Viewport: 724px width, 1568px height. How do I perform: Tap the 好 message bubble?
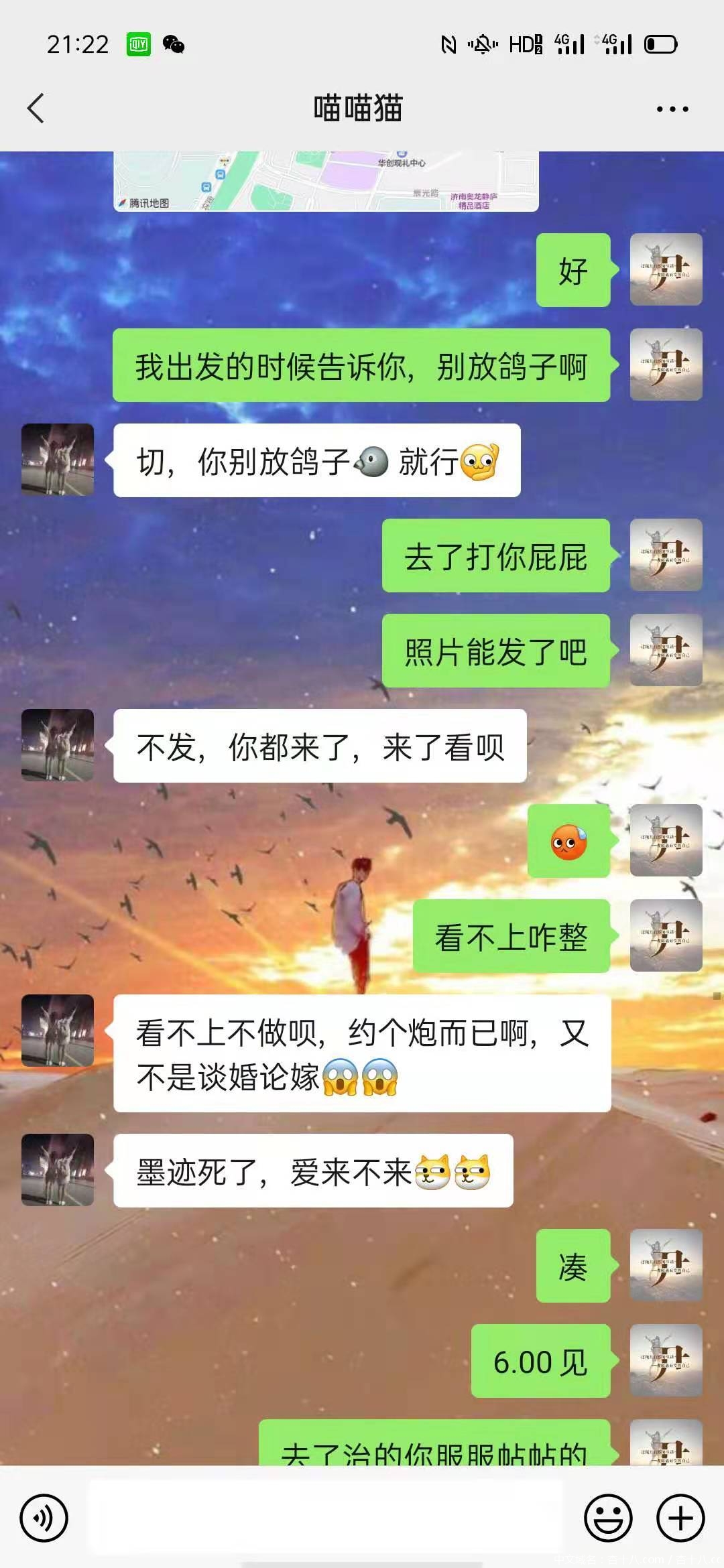[x=574, y=270]
